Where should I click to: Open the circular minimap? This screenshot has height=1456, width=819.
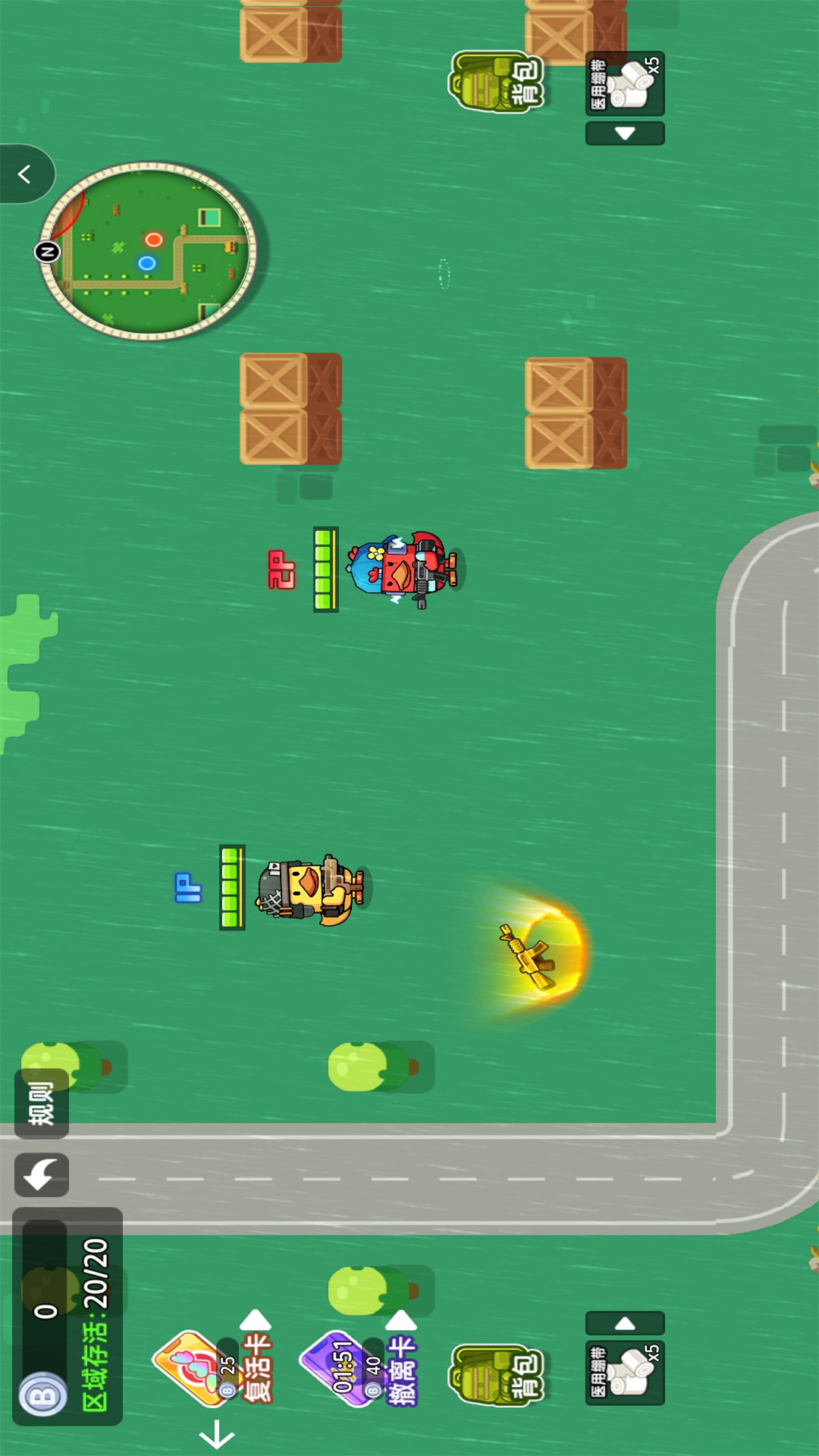tap(149, 250)
